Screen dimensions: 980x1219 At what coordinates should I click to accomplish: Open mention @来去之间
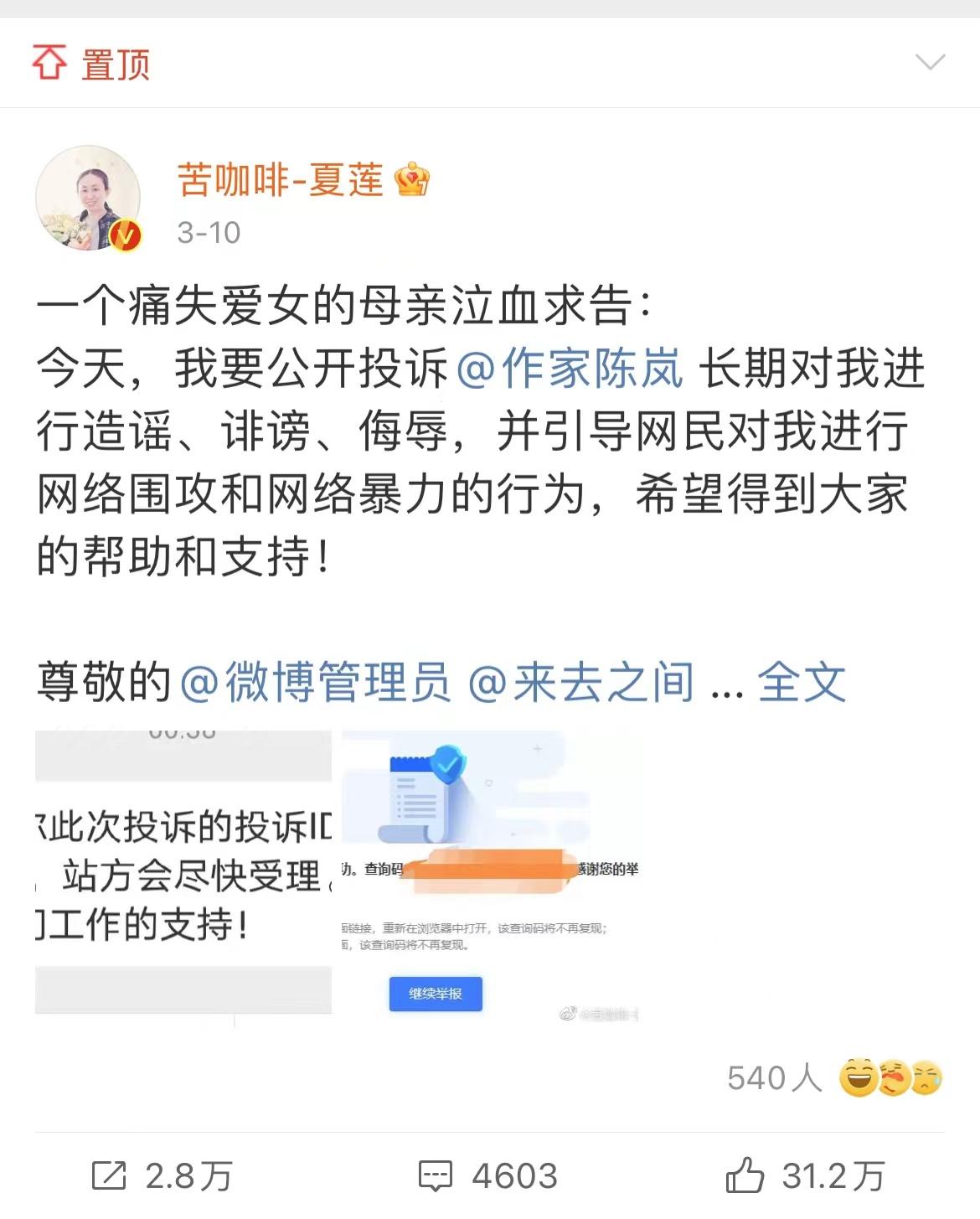(x=581, y=682)
